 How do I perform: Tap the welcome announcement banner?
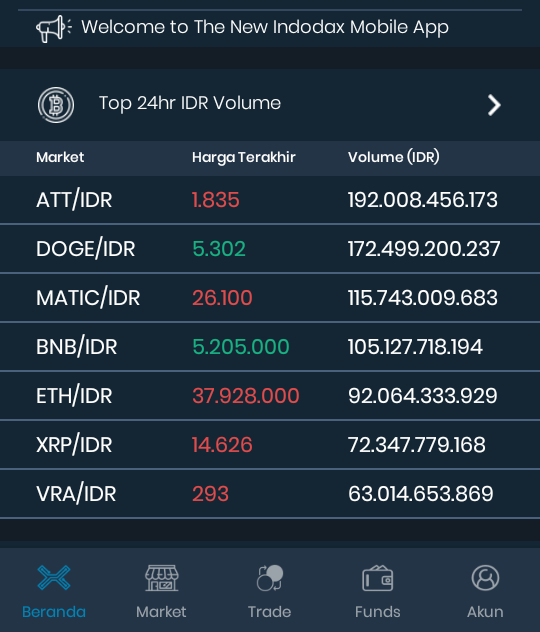pyautogui.click(x=270, y=27)
